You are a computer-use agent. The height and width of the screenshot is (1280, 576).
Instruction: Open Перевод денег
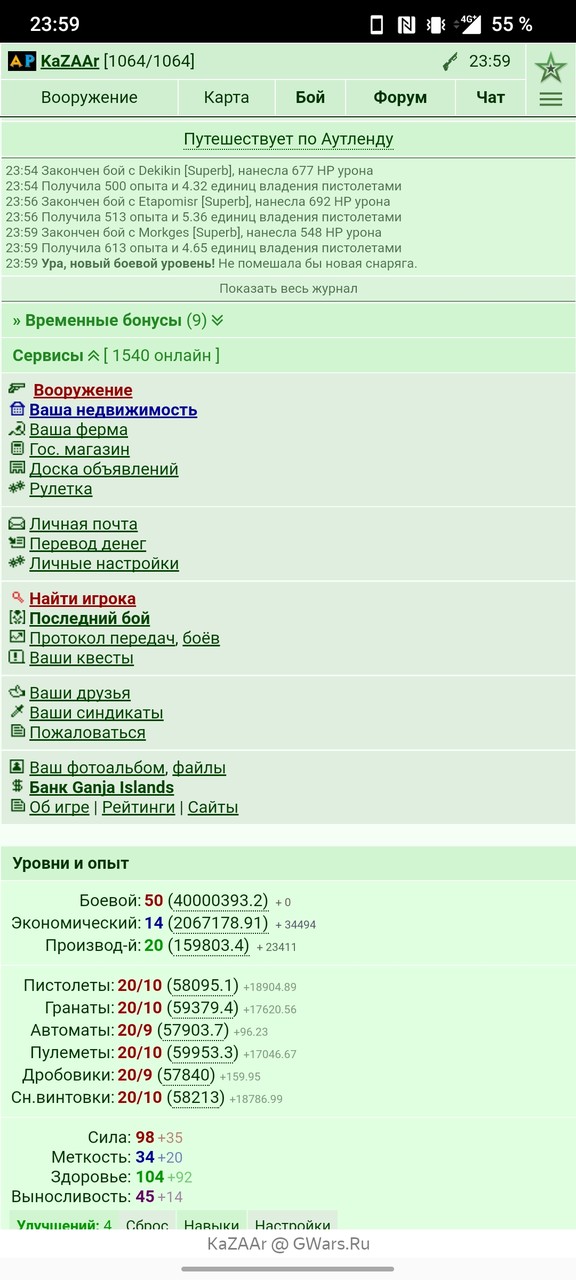[x=87, y=544]
